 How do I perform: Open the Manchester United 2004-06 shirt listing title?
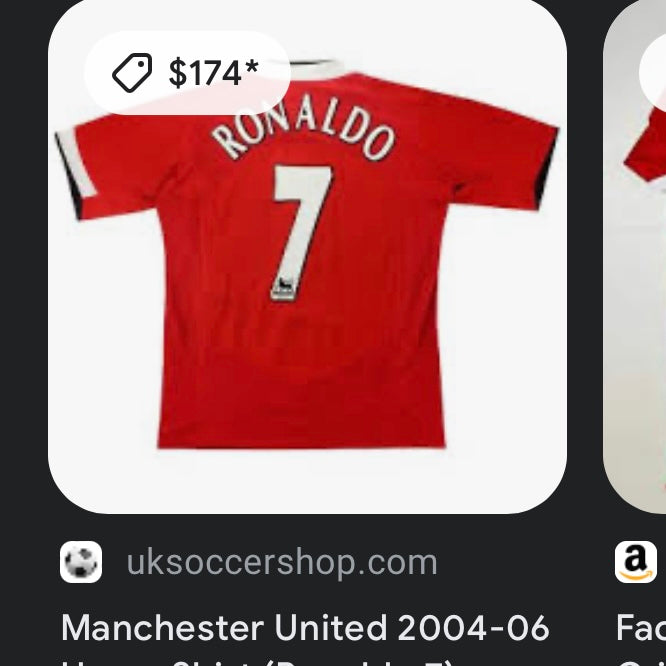[x=305, y=628]
